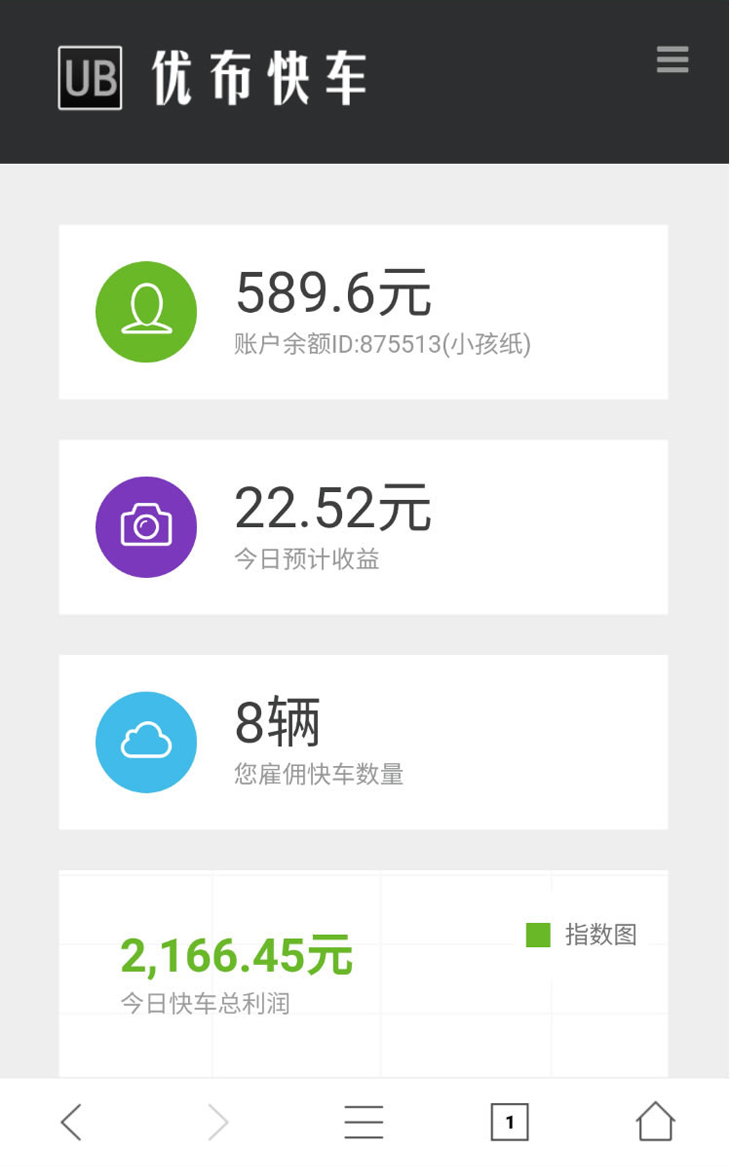Tap the 2,166.45元 total profit link
Screen dimensions: 730x1168
pos(236,955)
